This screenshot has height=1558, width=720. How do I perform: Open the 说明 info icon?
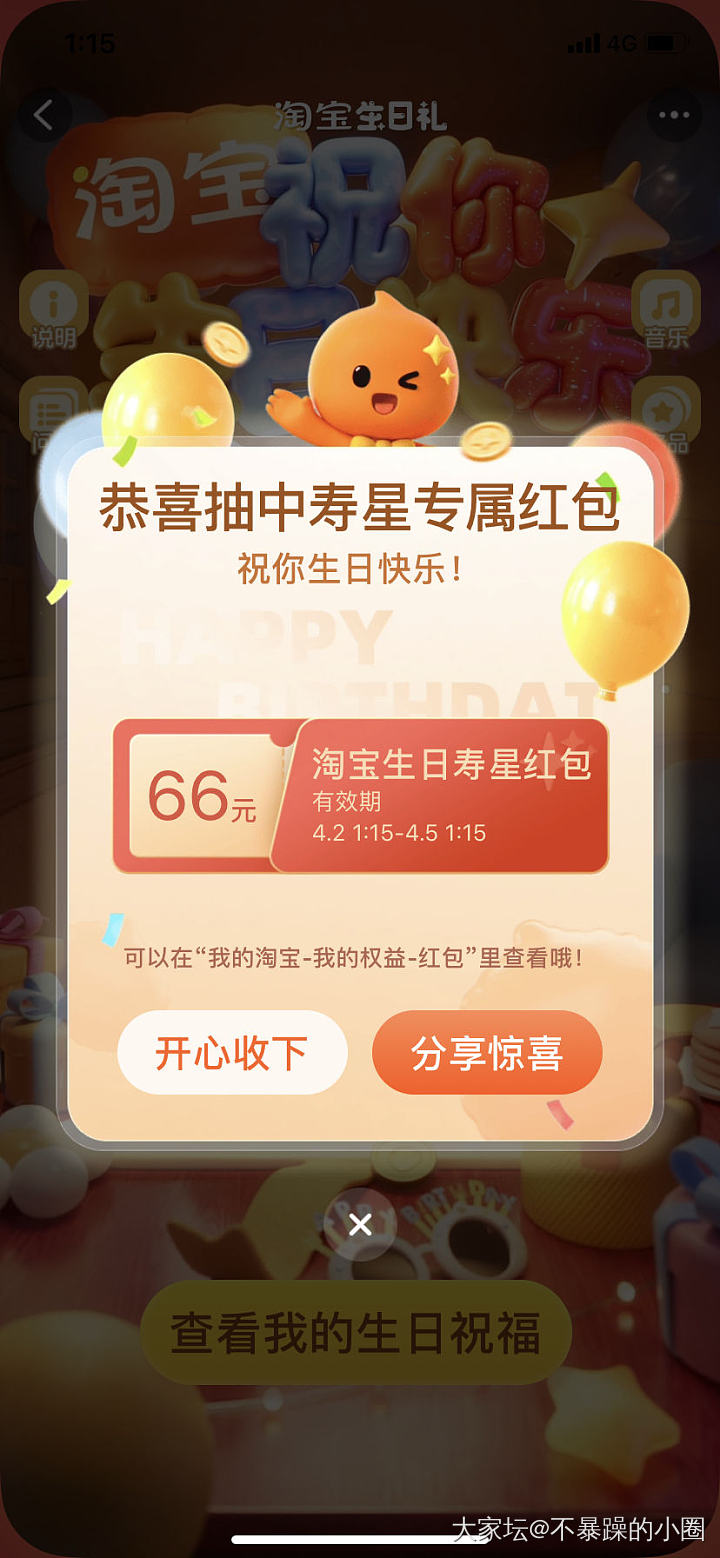(x=54, y=312)
